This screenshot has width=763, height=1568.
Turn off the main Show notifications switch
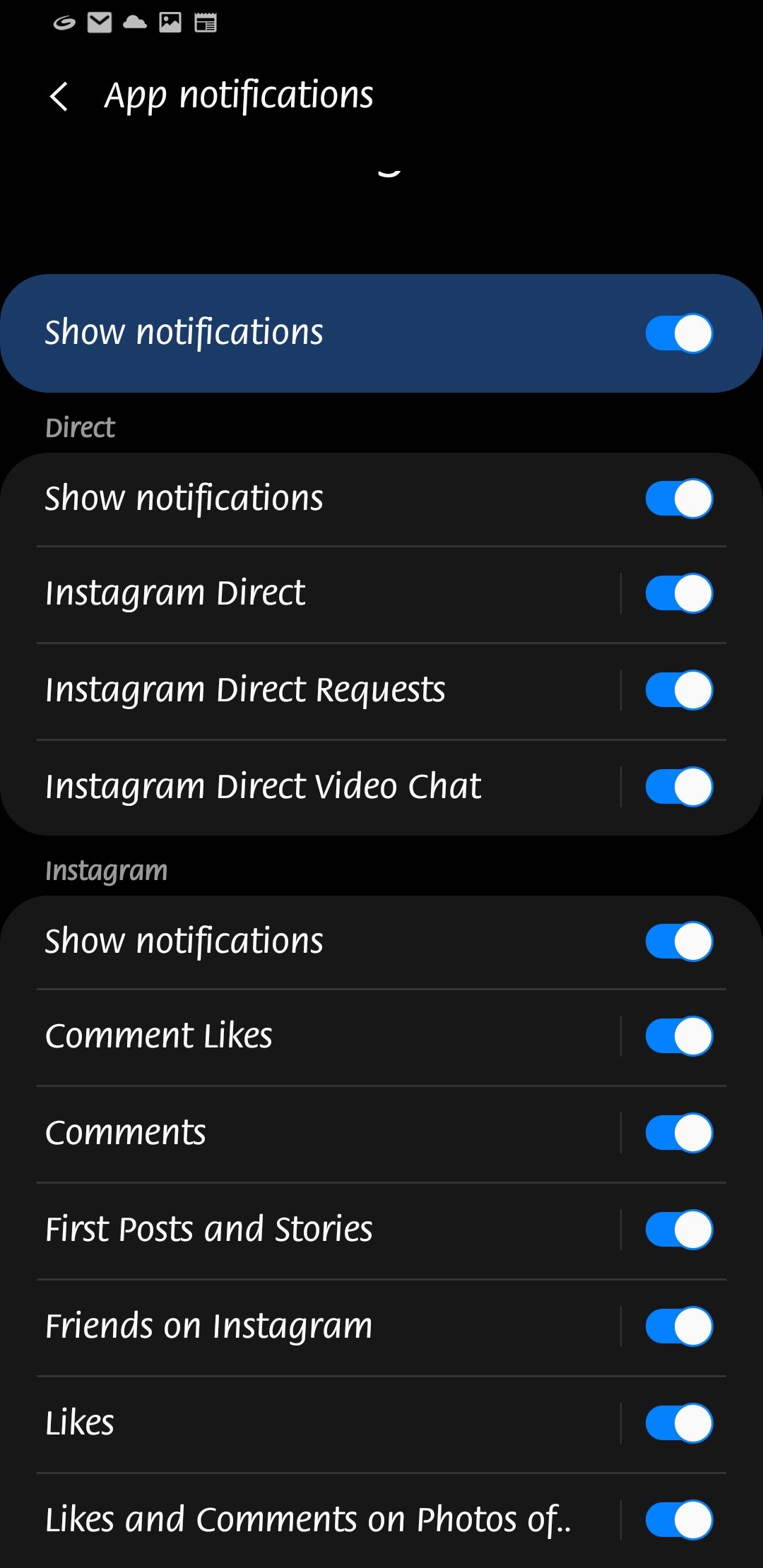point(678,333)
